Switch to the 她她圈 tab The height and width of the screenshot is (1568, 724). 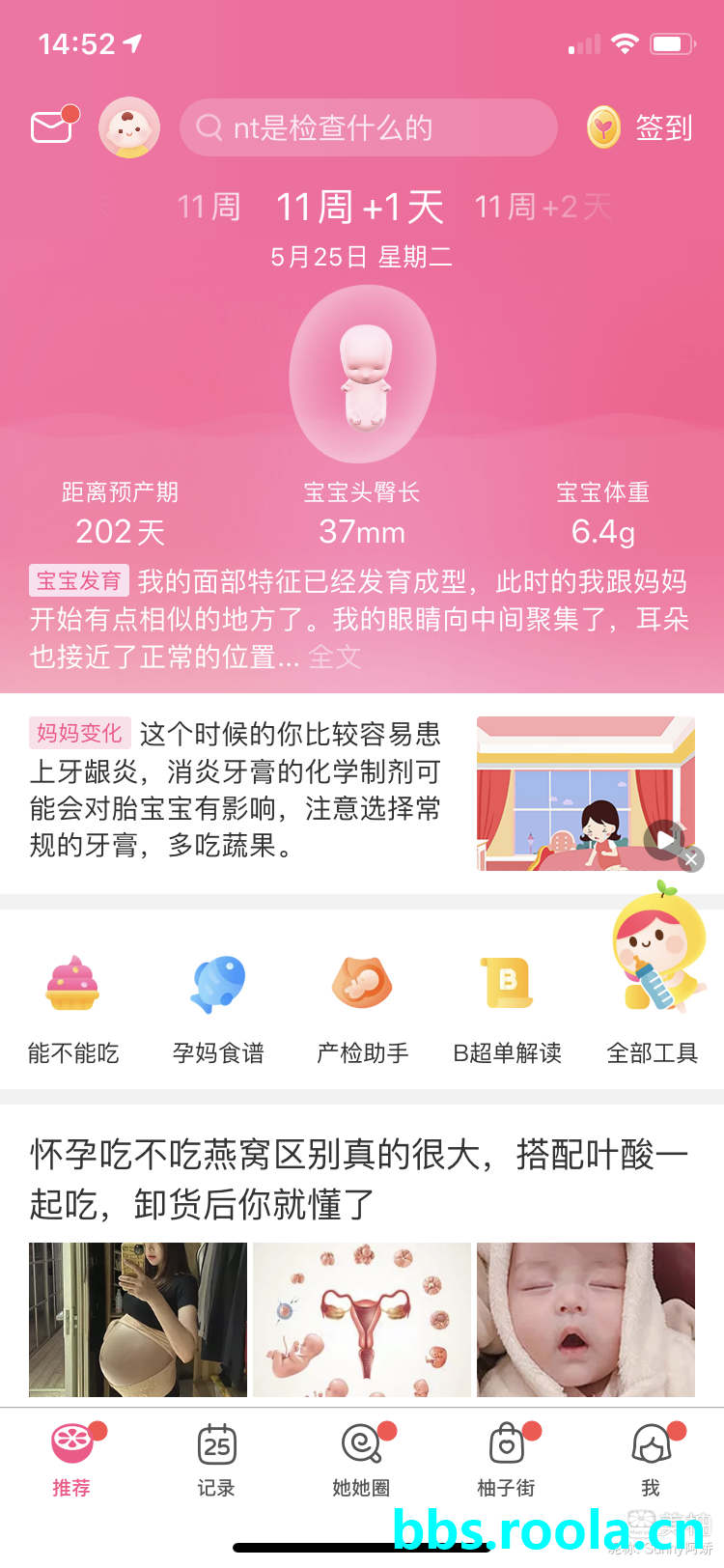pos(361,1458)
